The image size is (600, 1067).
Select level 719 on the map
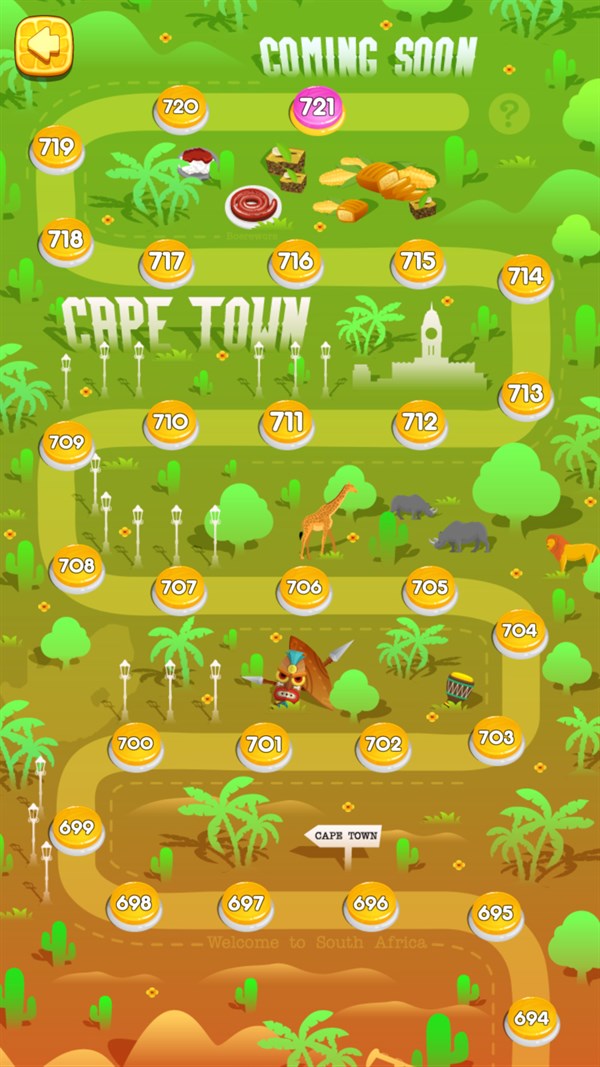pos(57,150)
